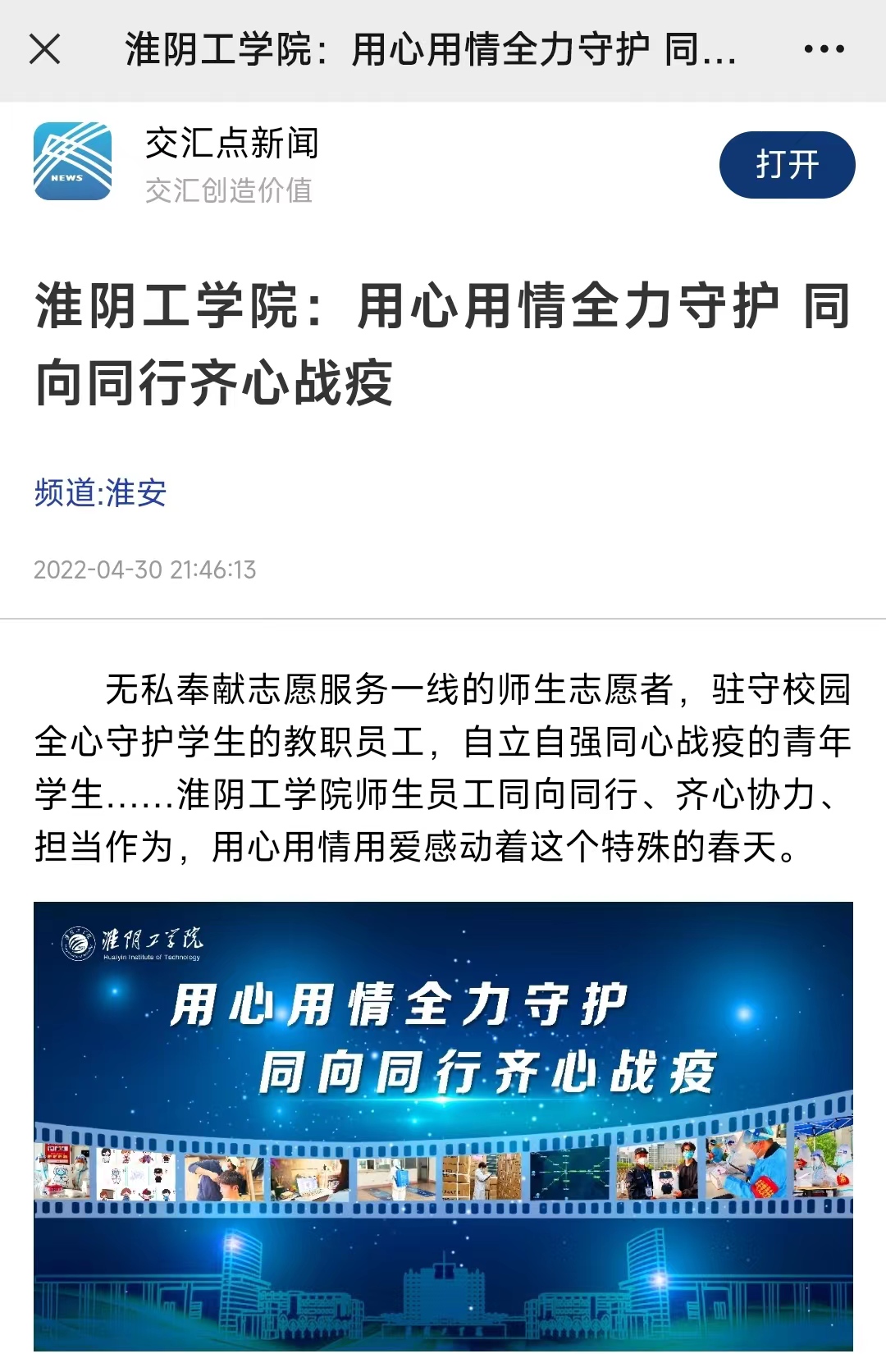This screenshot has height=1372, width=886.
Task: Open the 交汇点新闻 app banner
Action: 232,163
